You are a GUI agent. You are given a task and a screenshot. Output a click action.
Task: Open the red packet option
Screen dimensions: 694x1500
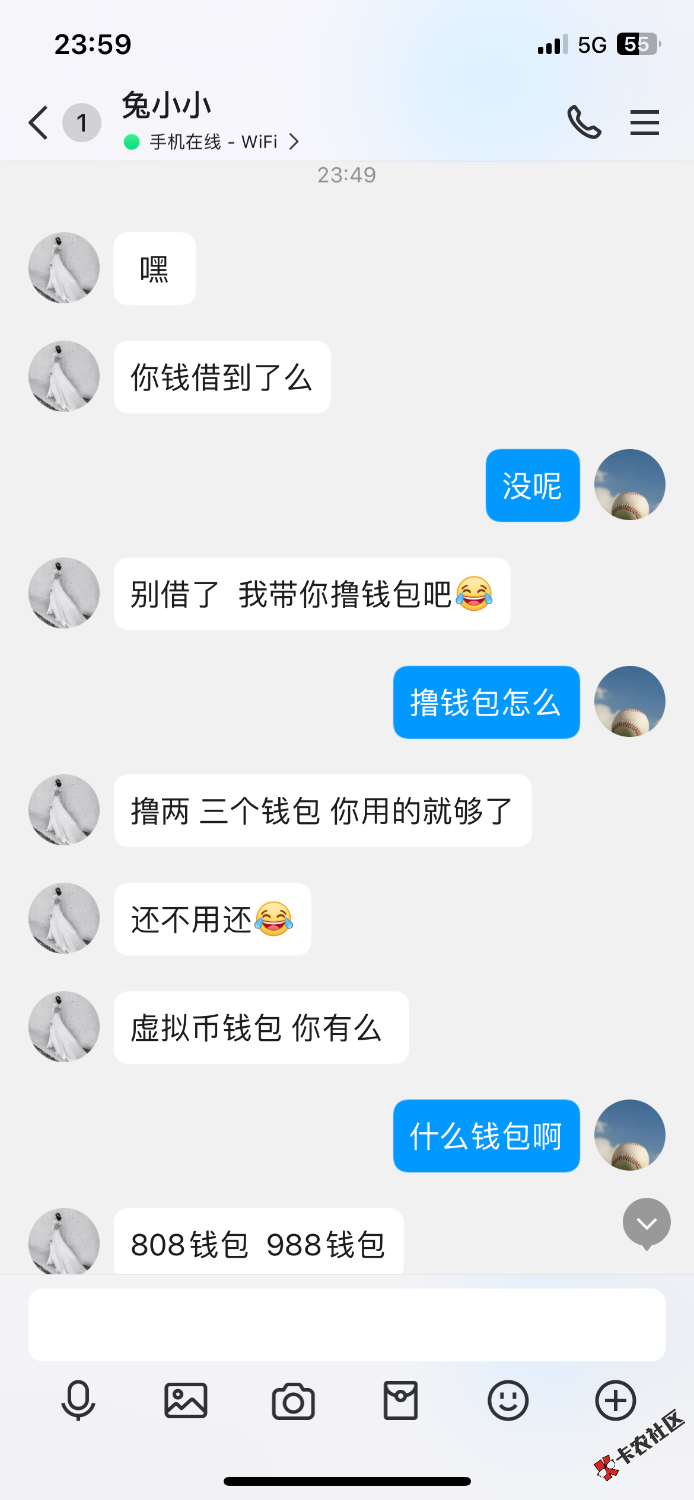tap(400, 1401)
